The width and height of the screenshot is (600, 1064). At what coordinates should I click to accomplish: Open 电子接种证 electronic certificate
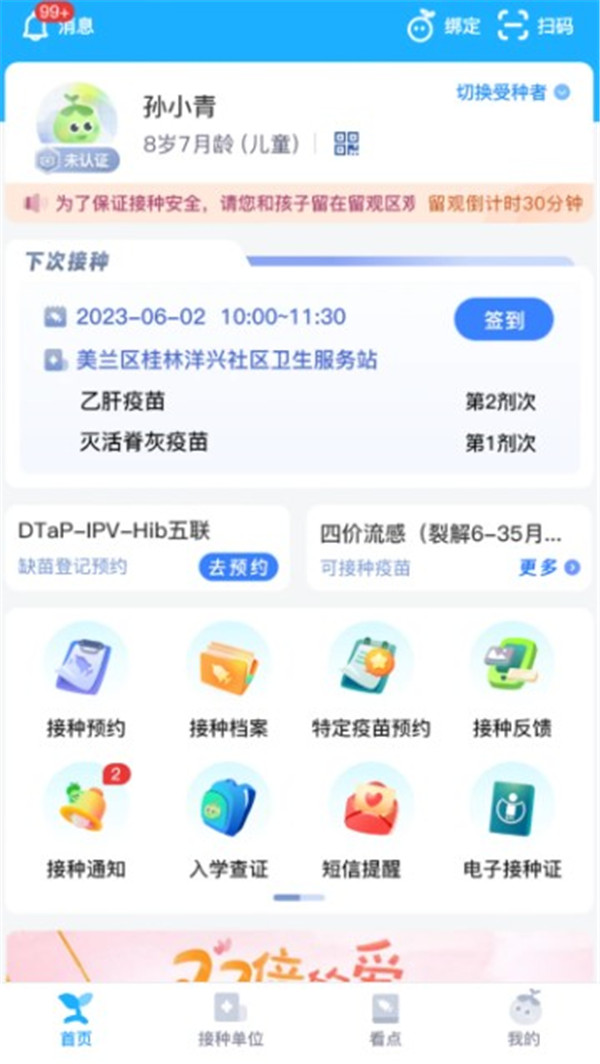[512, 822]
